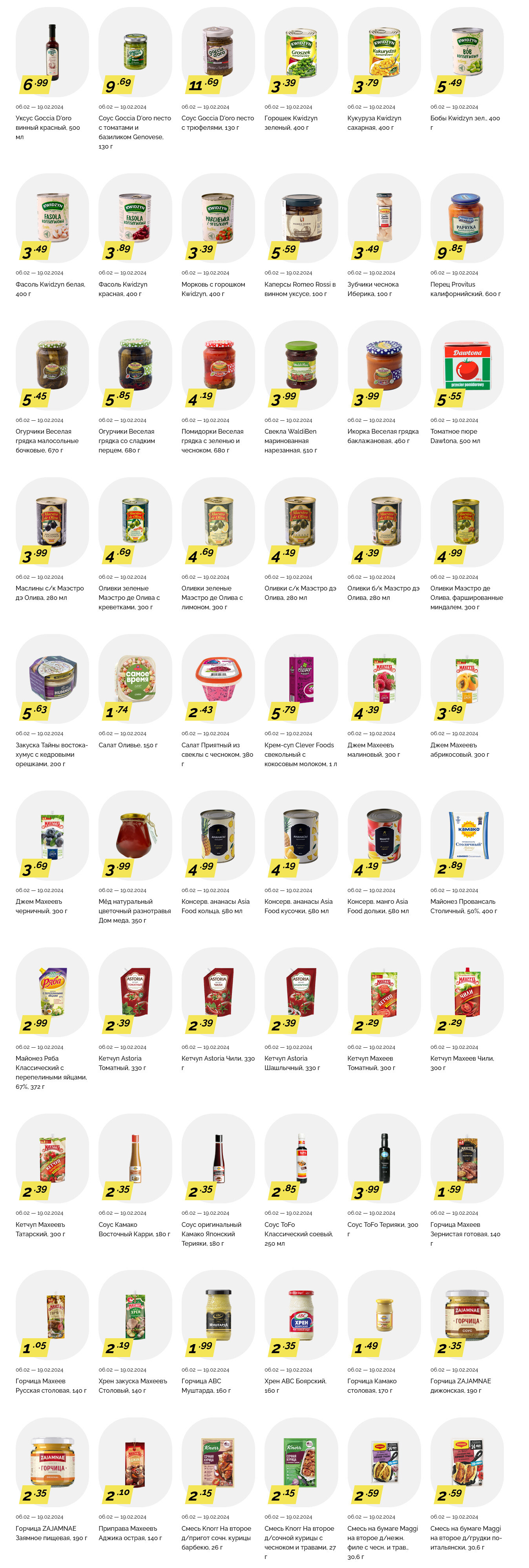Open the Хрен ABC Боярский card

[x=301, y=1315]
